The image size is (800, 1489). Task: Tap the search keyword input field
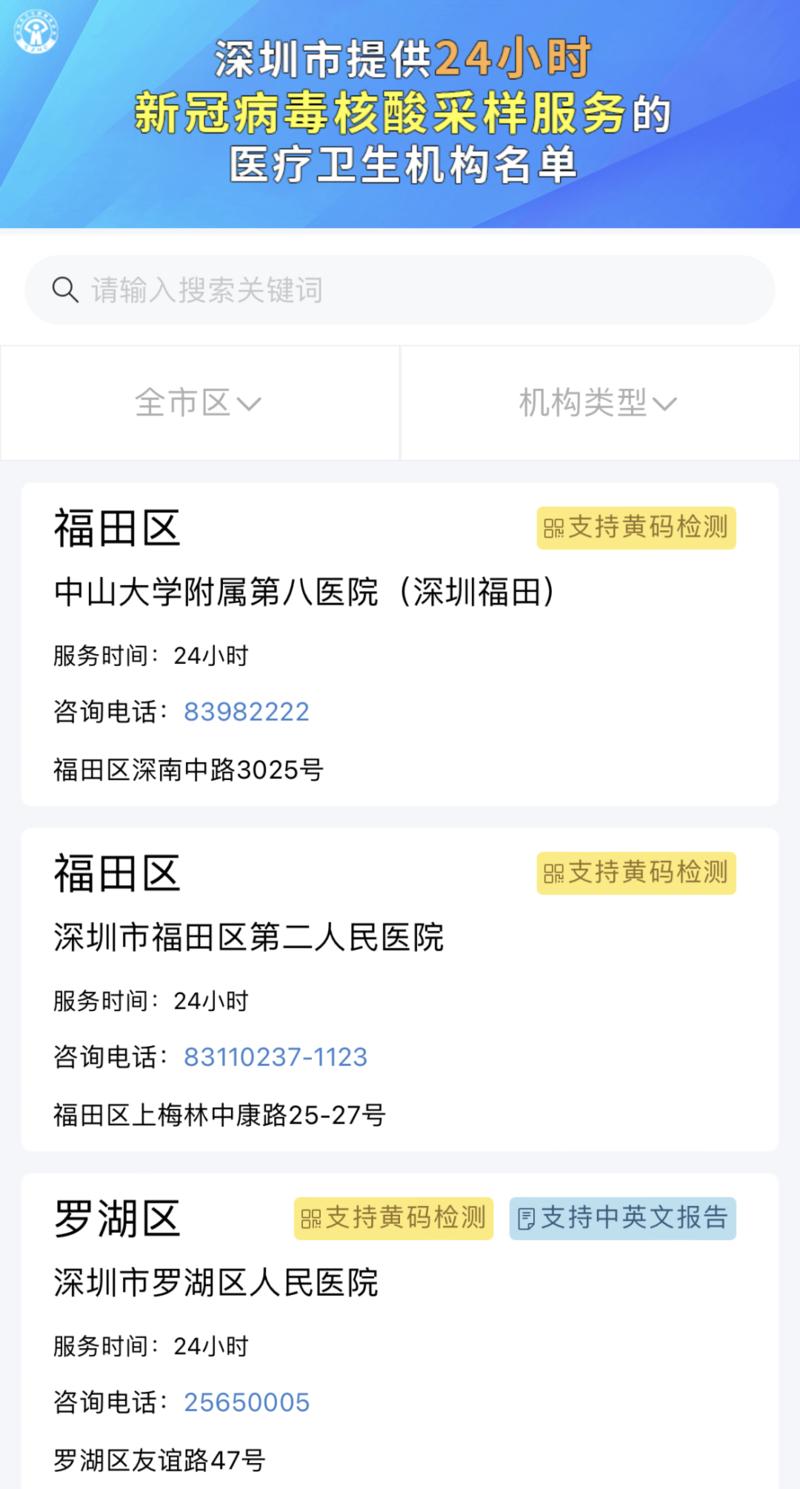[x=400, y=290]
